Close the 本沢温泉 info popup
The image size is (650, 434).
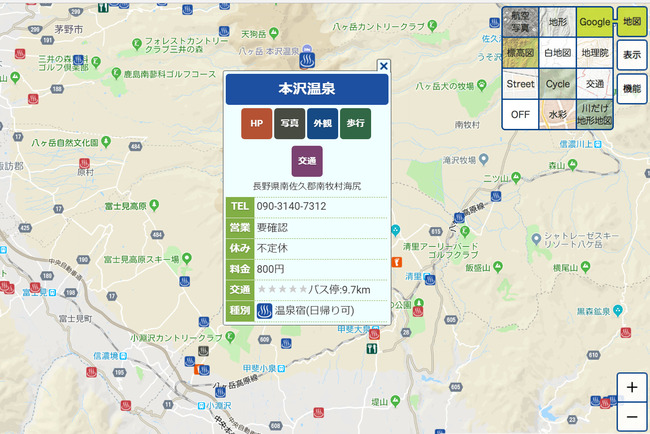(383, 66)
